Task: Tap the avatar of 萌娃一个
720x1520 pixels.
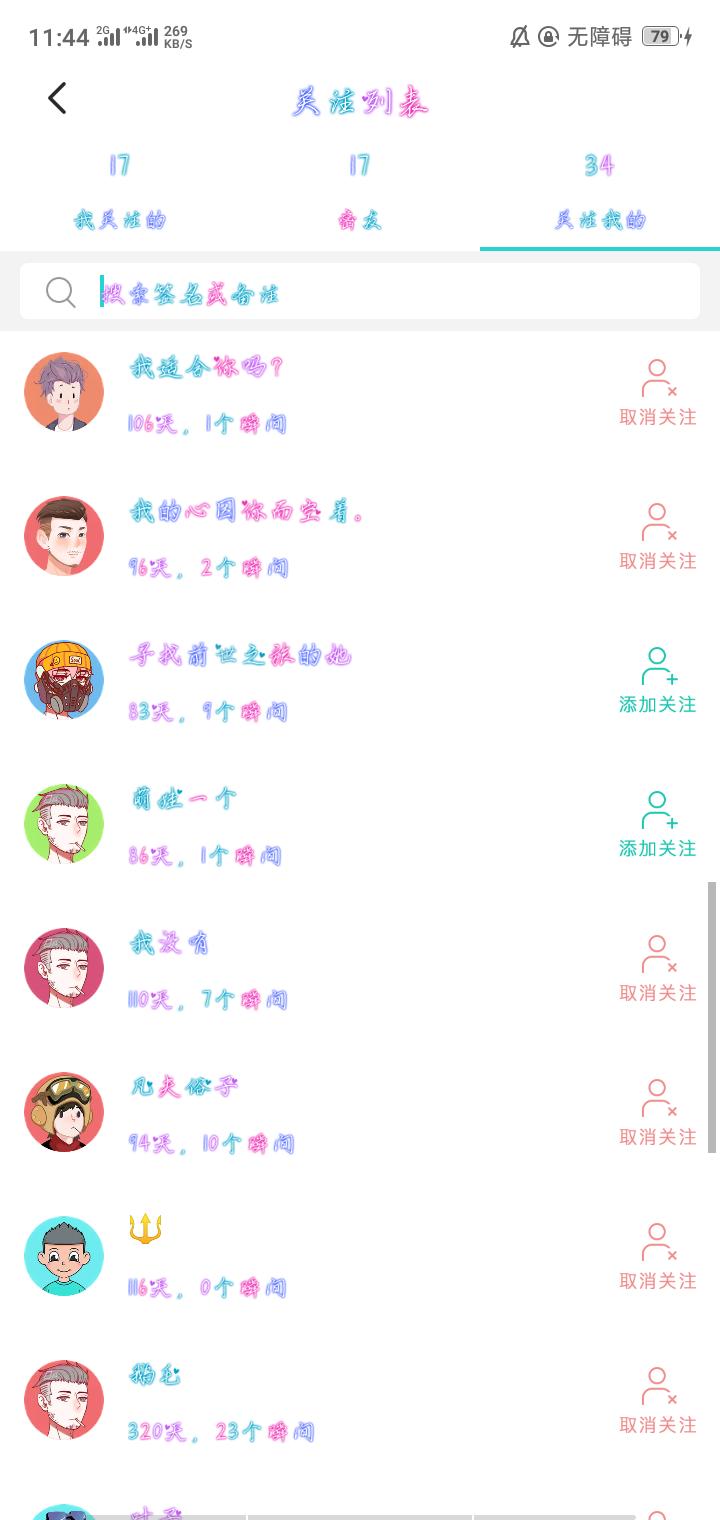Action: 64,824
